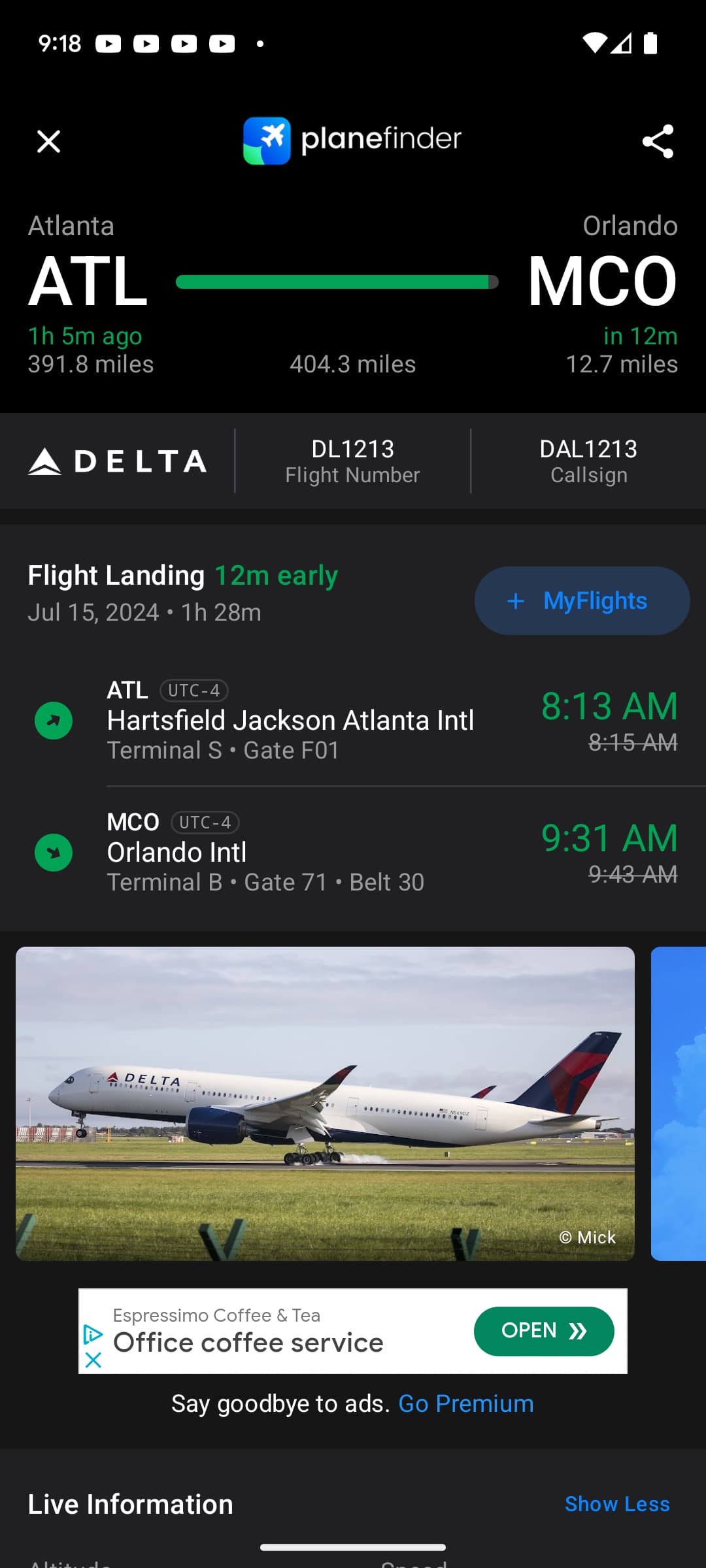Add flight to MyFlights
Viewport: 706px width, 1568px height.
[x=582, y=600]
